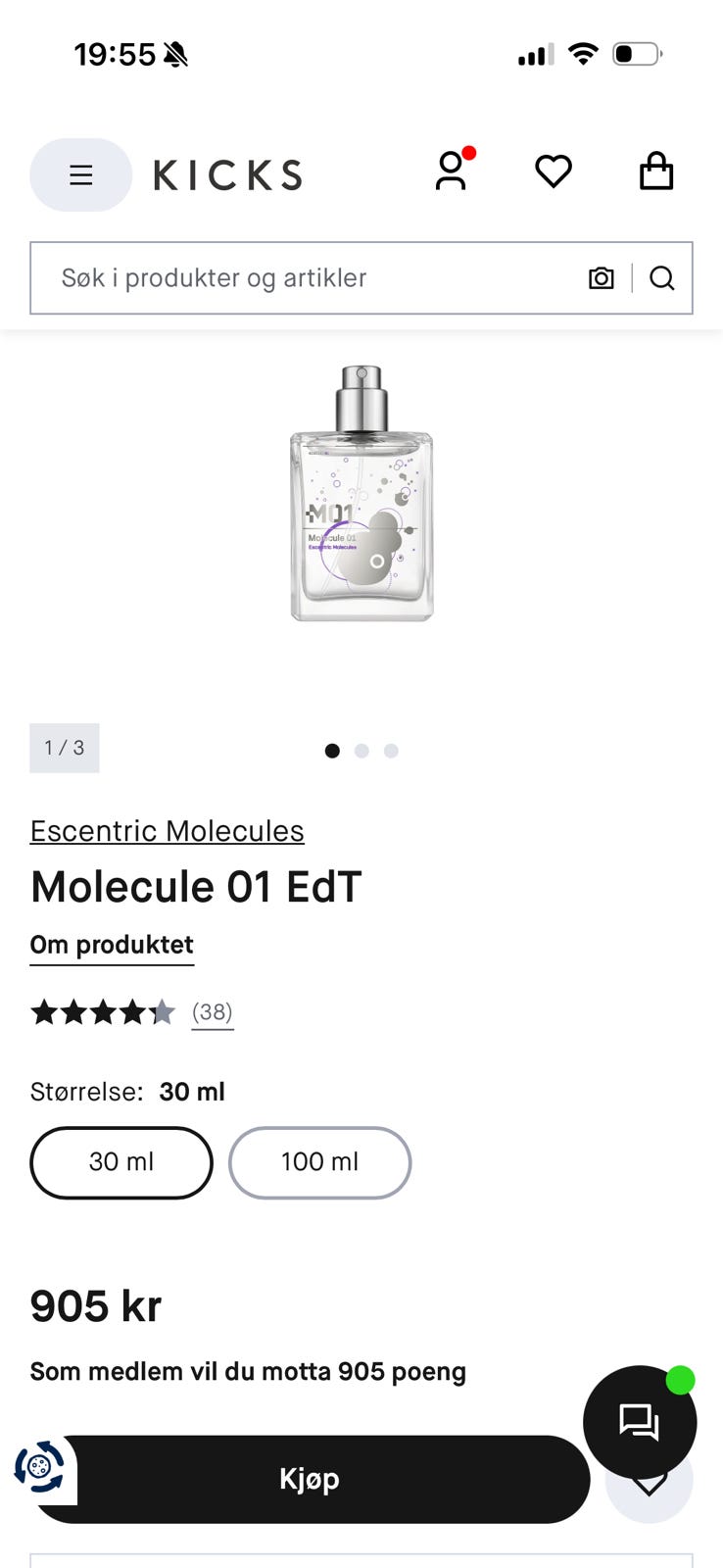Open the hamburger menu
The image size is (723, 1568).
[80, 175]
